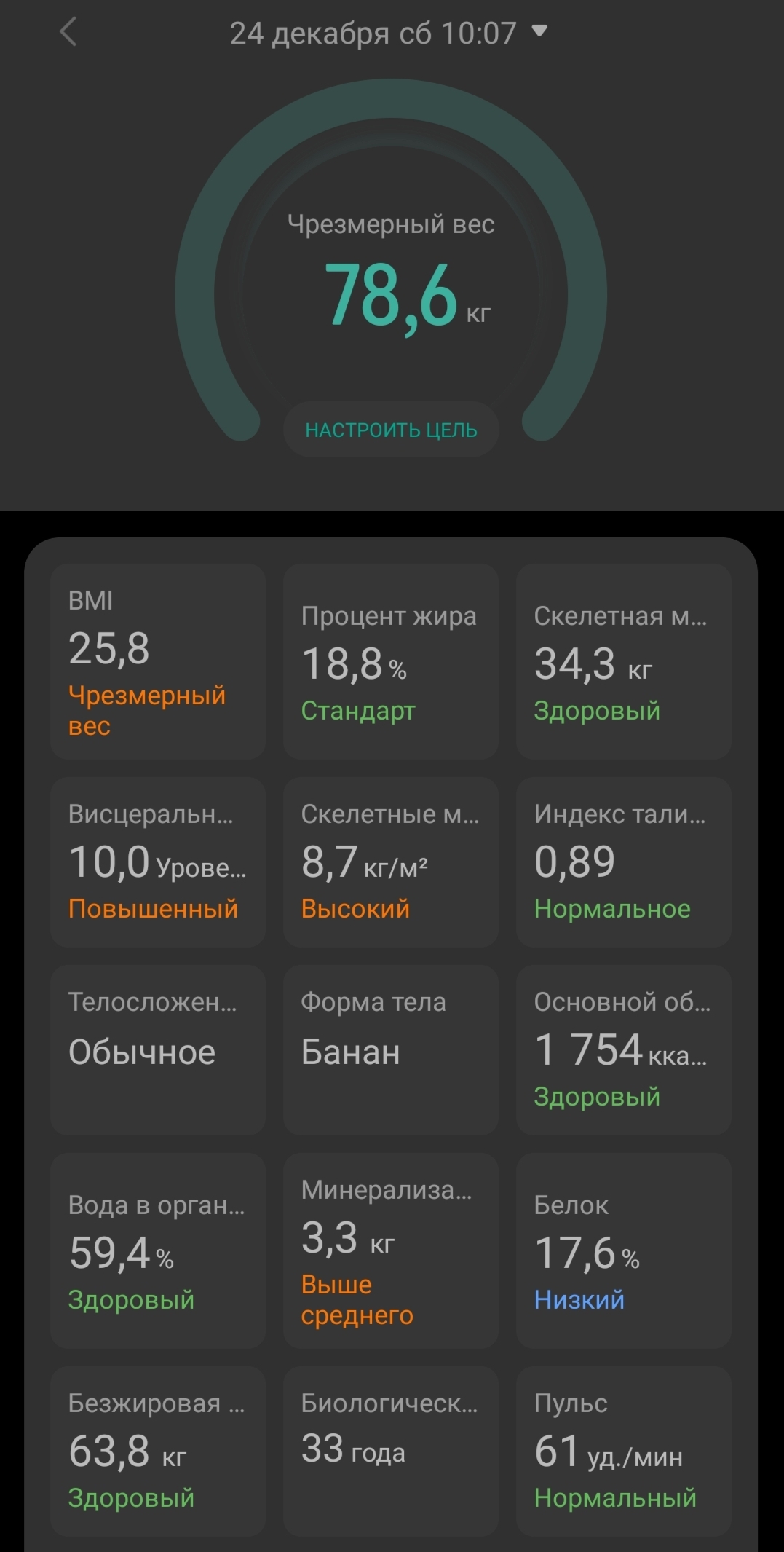View the Индекс талии 0,89 card
Image resolution: width=784 pixels, height=1552 pixels.
pyautogui.click(x=624, y=862)
